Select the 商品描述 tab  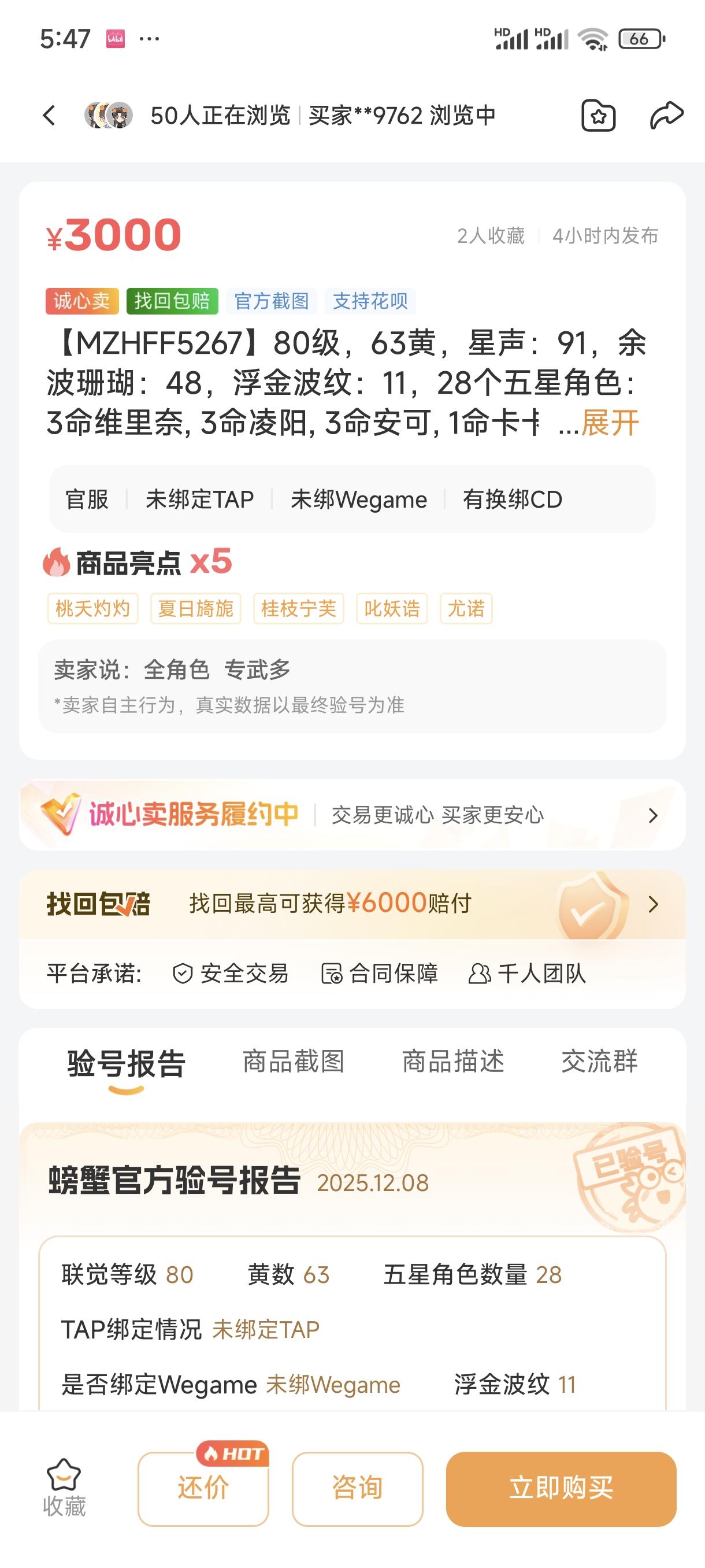(452, 1062)
